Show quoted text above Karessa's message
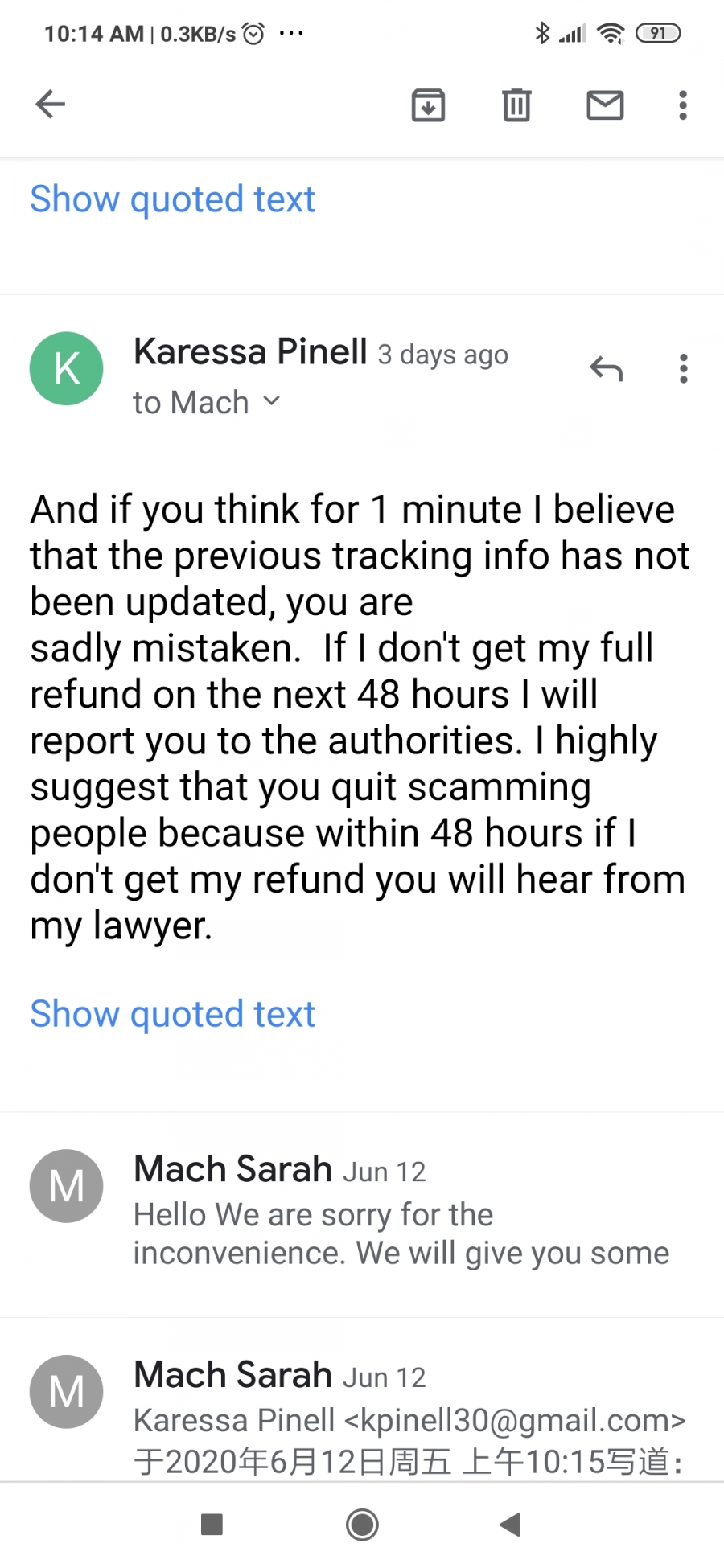The image size is (724, 1568). [172, 199]
